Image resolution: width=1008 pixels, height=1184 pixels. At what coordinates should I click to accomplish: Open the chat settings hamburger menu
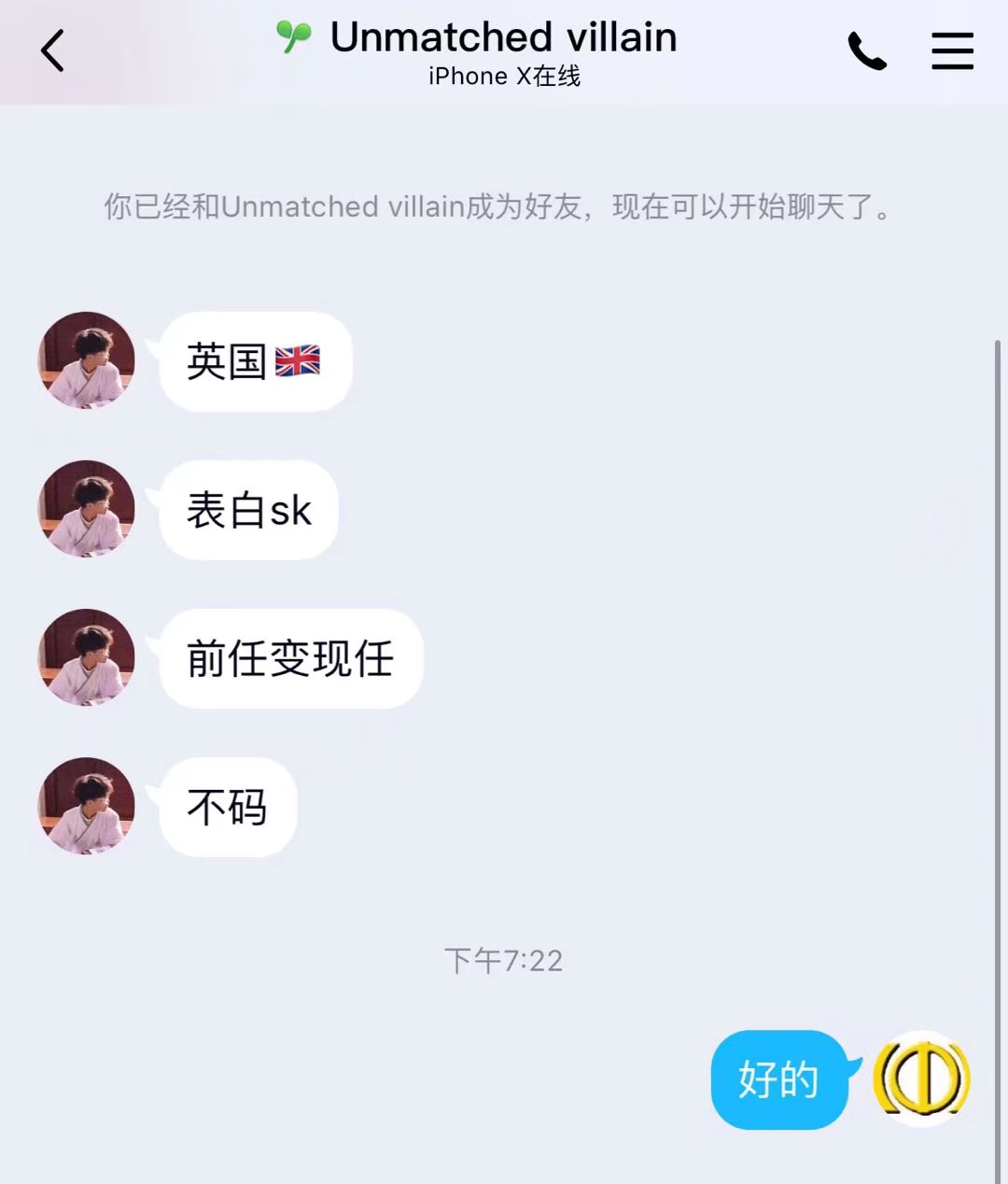(x=952, y=51)
